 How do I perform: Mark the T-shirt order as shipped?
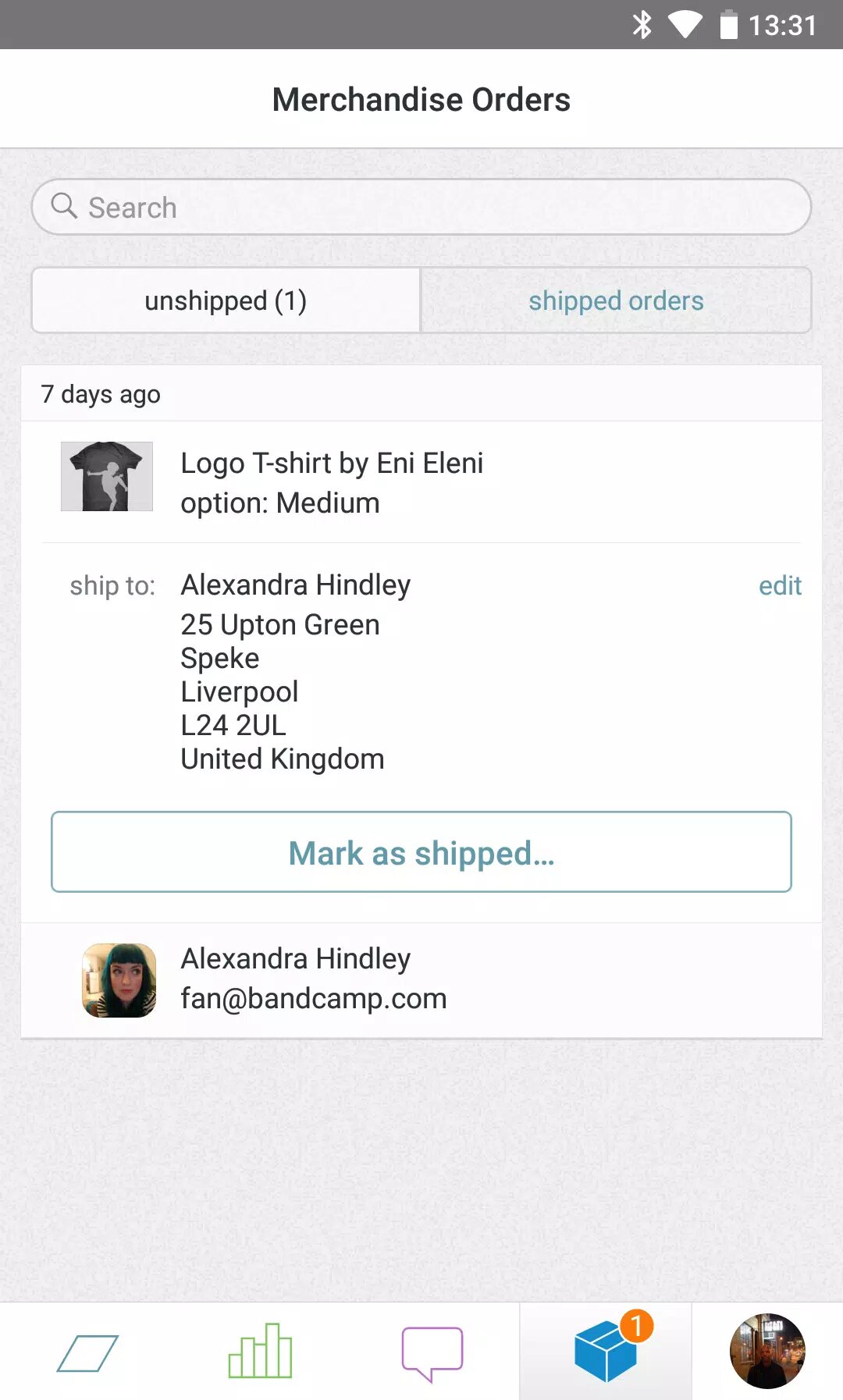421,852
